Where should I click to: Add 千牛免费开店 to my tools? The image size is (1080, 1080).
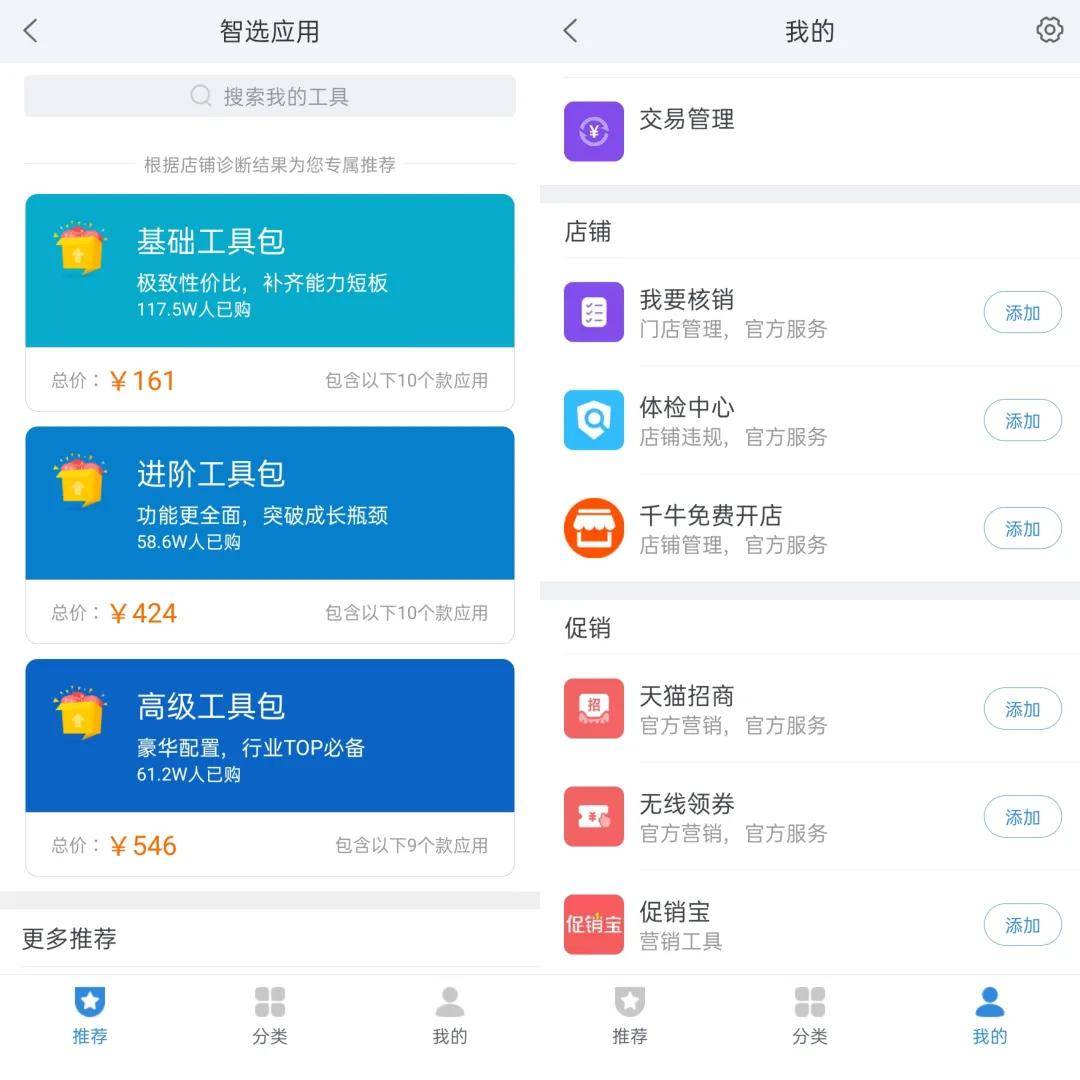[x=1022, y=529]
